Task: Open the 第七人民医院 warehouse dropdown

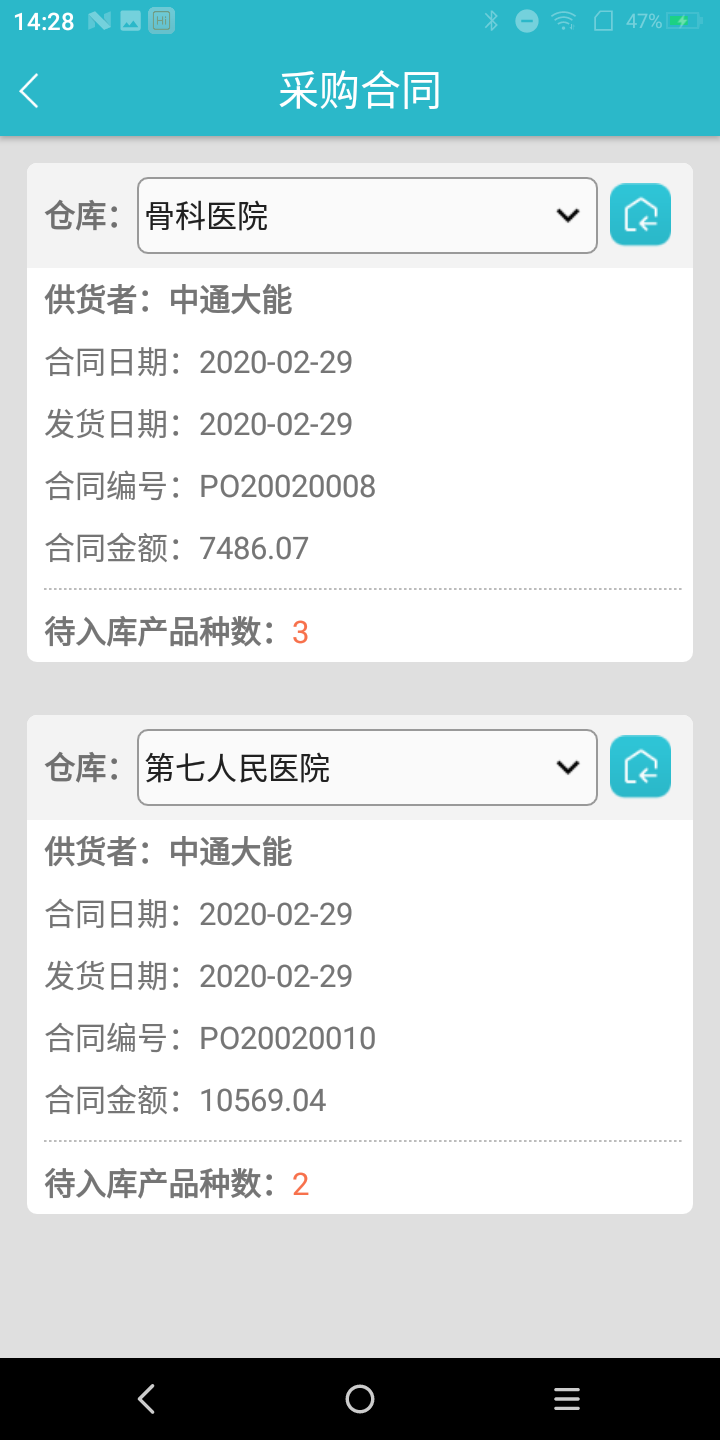Action: tap(367, 768)
